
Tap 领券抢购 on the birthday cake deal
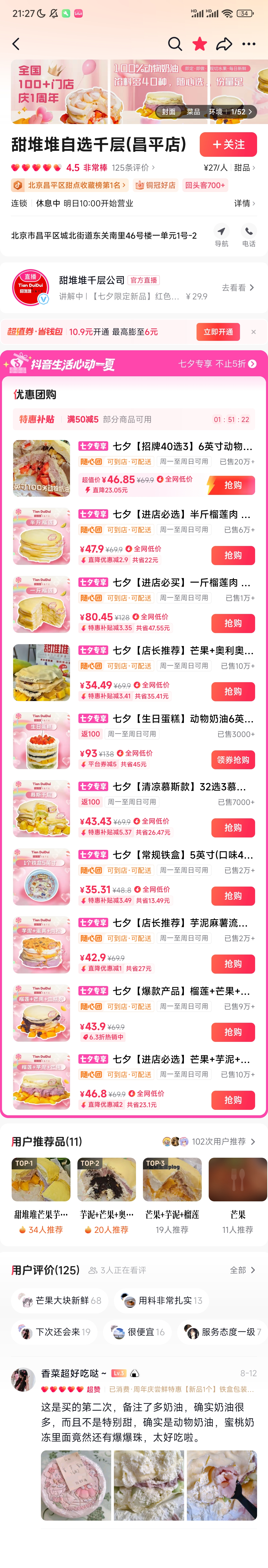point(233,760)
